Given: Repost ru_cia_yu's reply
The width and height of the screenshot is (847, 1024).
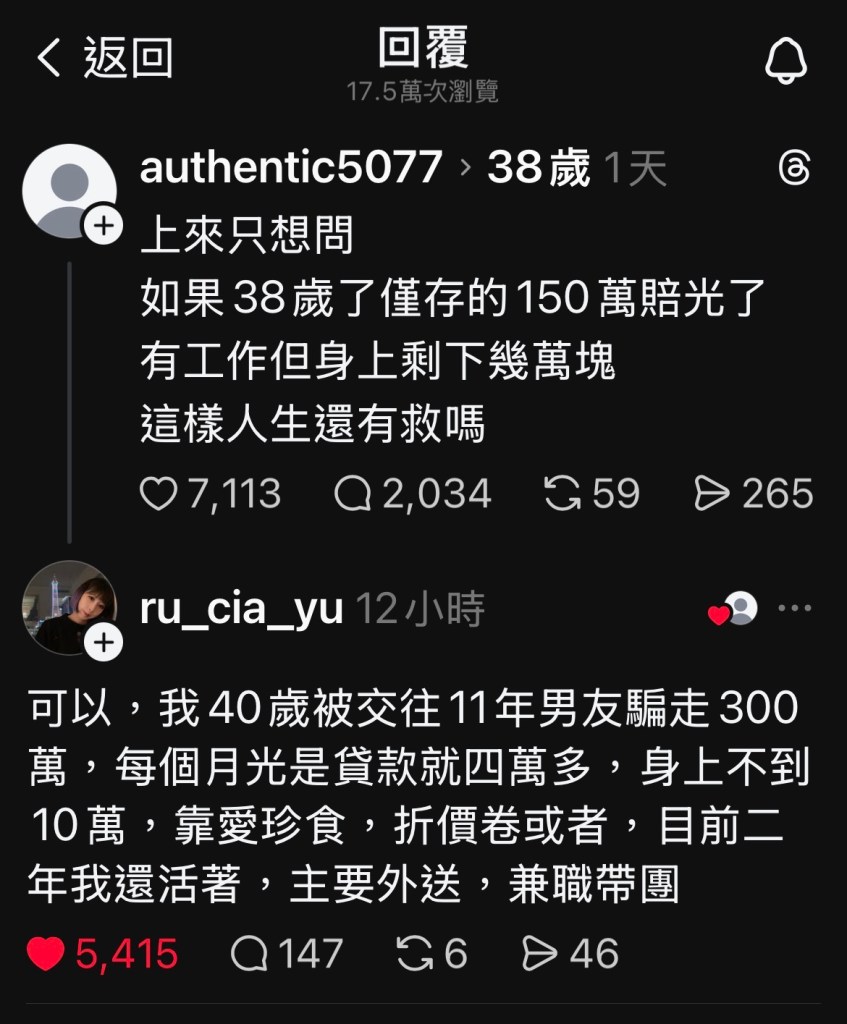Looking at the screenshot, I should (414, 953).
